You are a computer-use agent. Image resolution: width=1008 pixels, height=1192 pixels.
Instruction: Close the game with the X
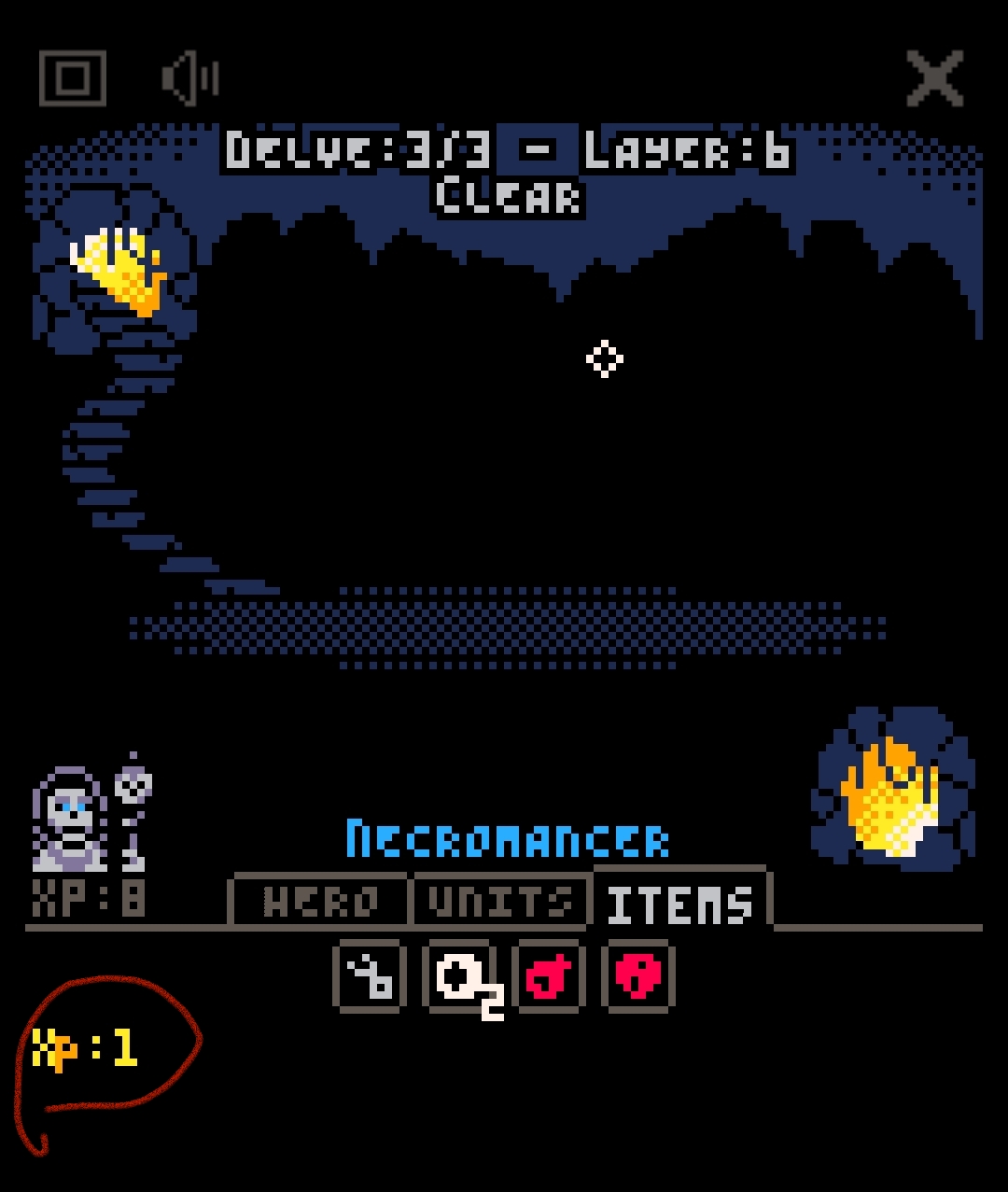(934, 78)
